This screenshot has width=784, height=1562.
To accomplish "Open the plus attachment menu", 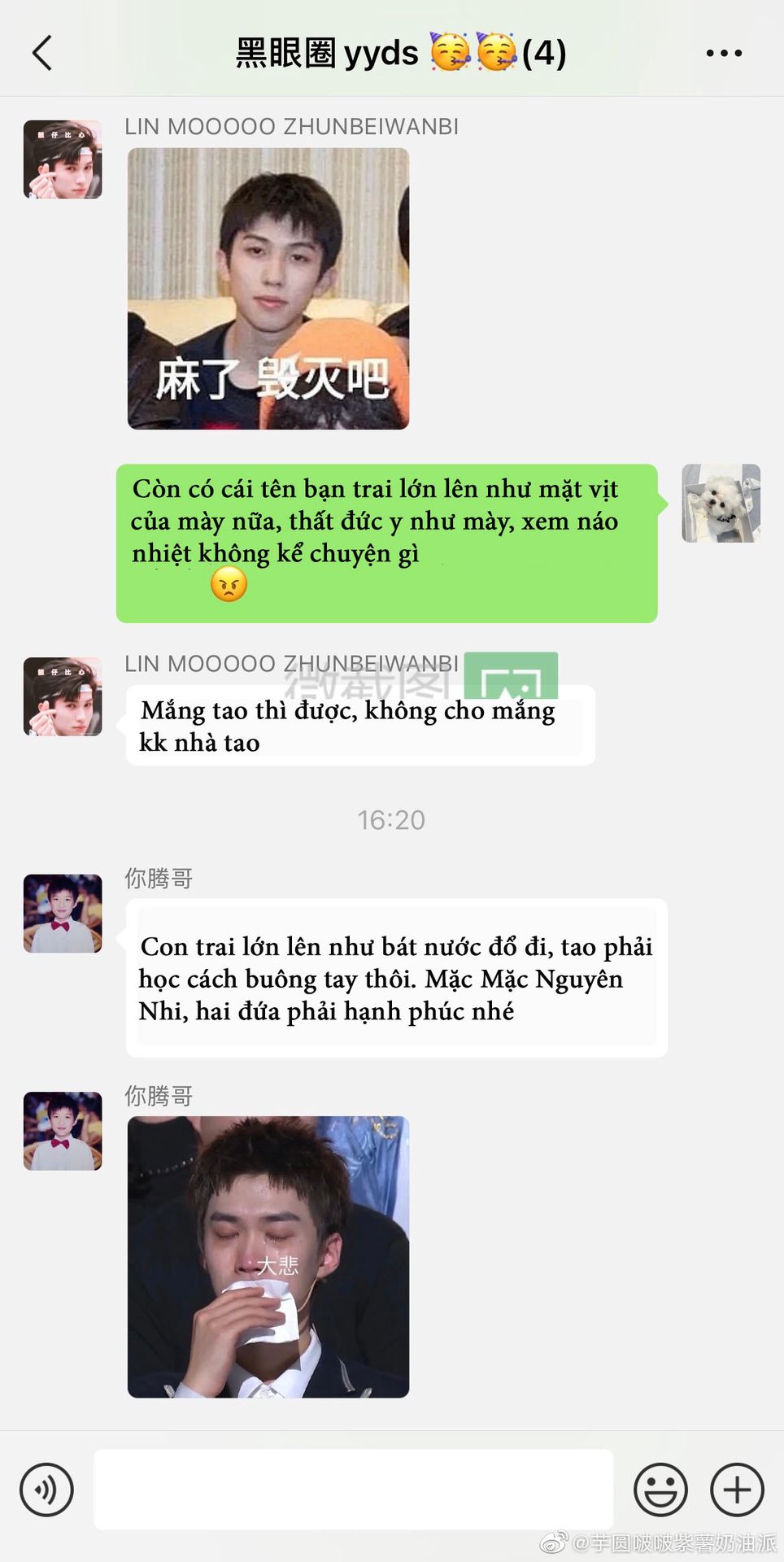I will point(737,1490).
